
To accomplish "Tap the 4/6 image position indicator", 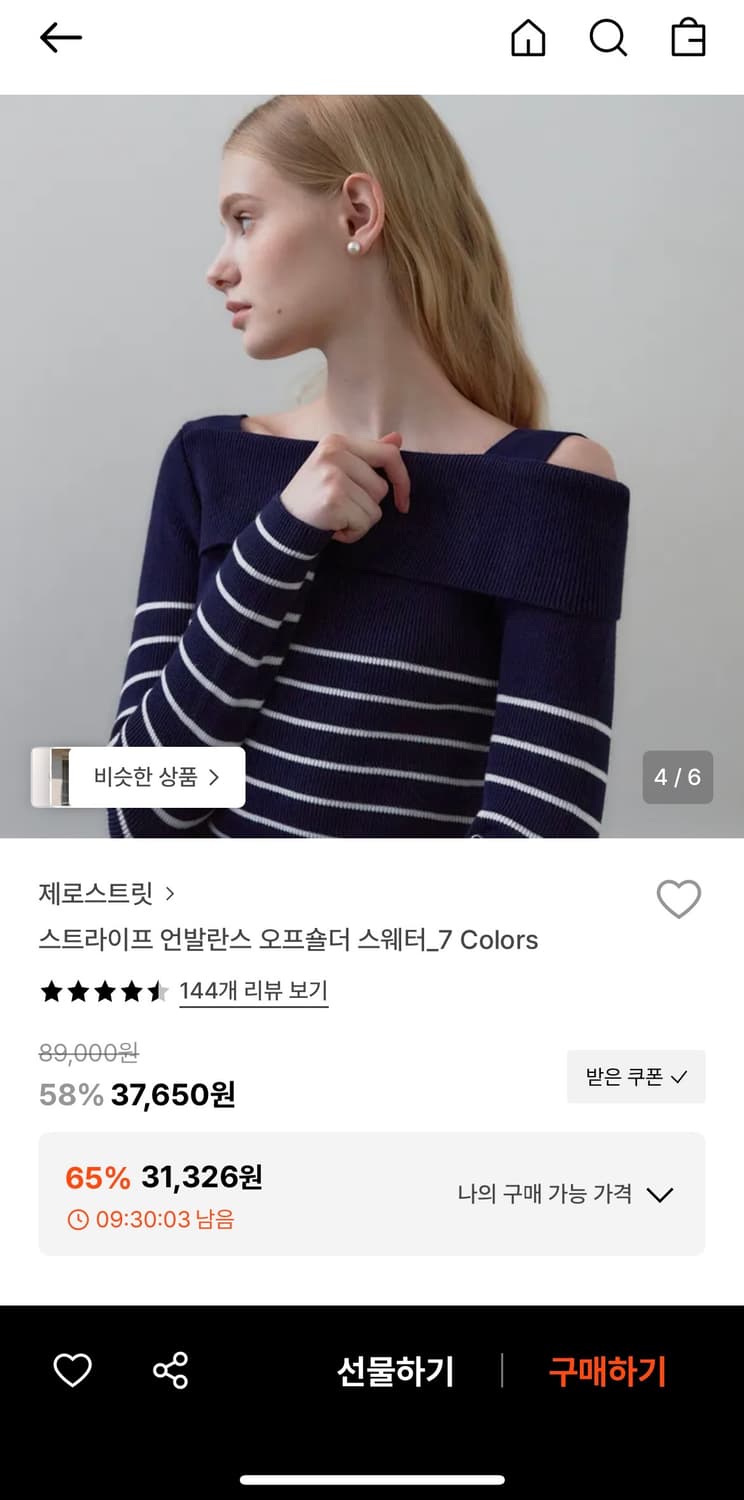I will coord(678,775).
